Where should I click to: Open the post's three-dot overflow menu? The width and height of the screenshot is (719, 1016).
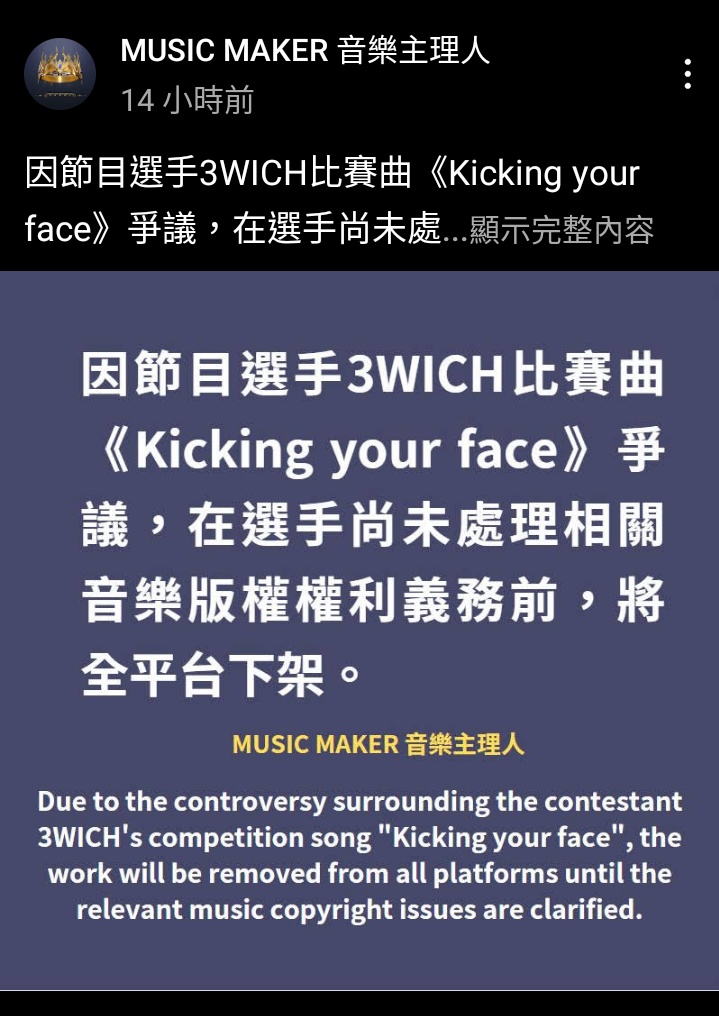click(687, 74)
